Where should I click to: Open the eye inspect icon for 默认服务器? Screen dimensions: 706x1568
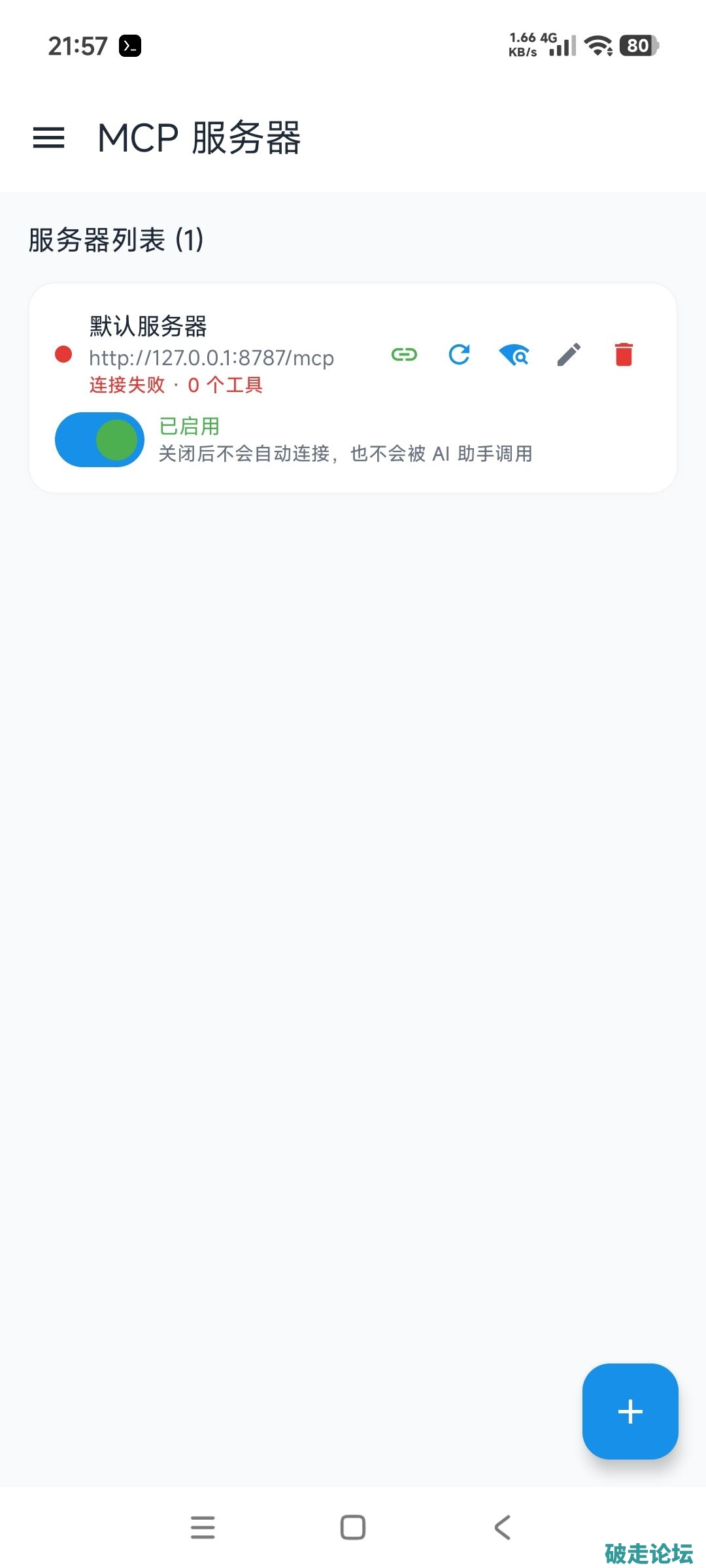(514, 355)
